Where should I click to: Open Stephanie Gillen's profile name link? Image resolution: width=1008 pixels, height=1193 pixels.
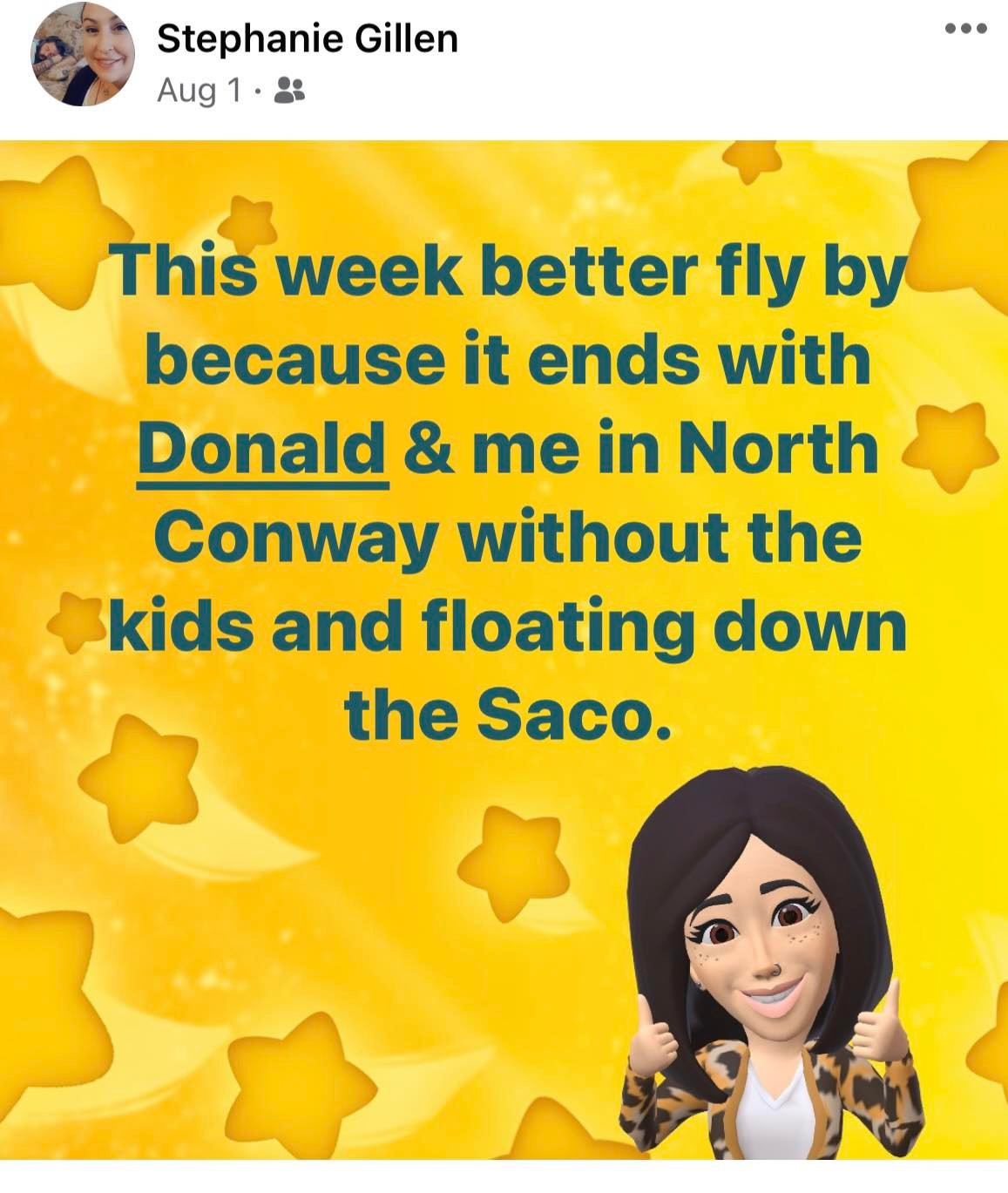[x=307, y=39]
